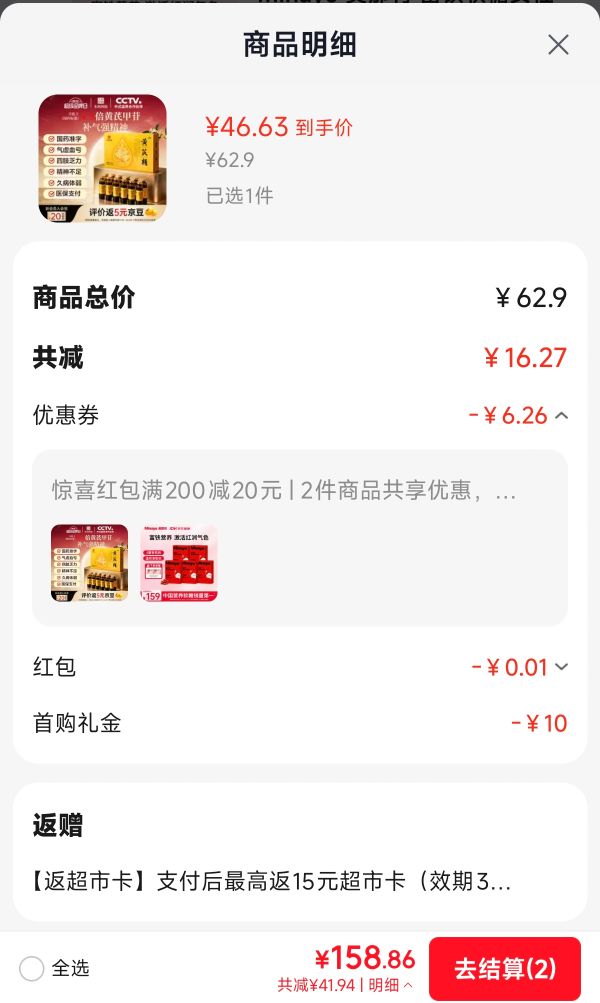This screenshot has height=1003, width=600.
Task: Tap 去结算(2) to check out
Action: pos(505,968)
